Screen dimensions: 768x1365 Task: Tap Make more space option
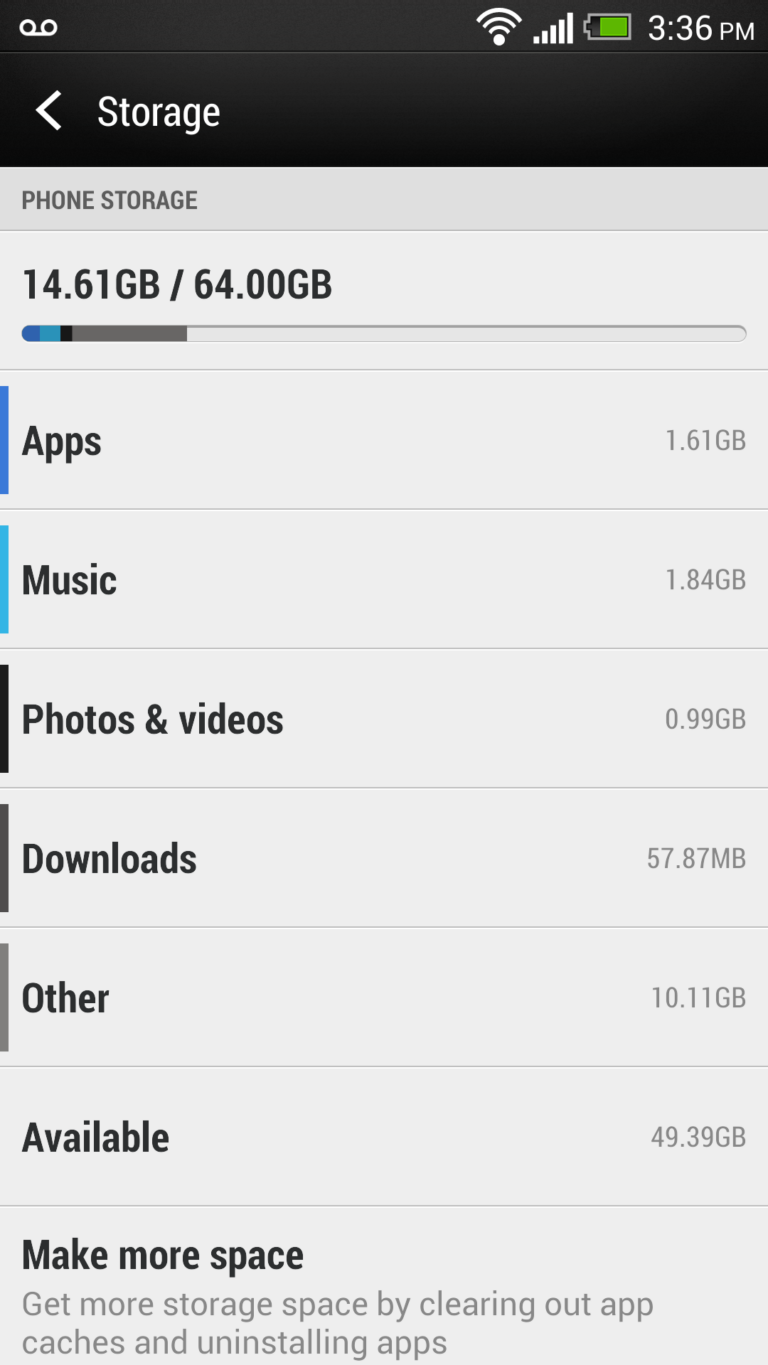tap(384, 1288)
